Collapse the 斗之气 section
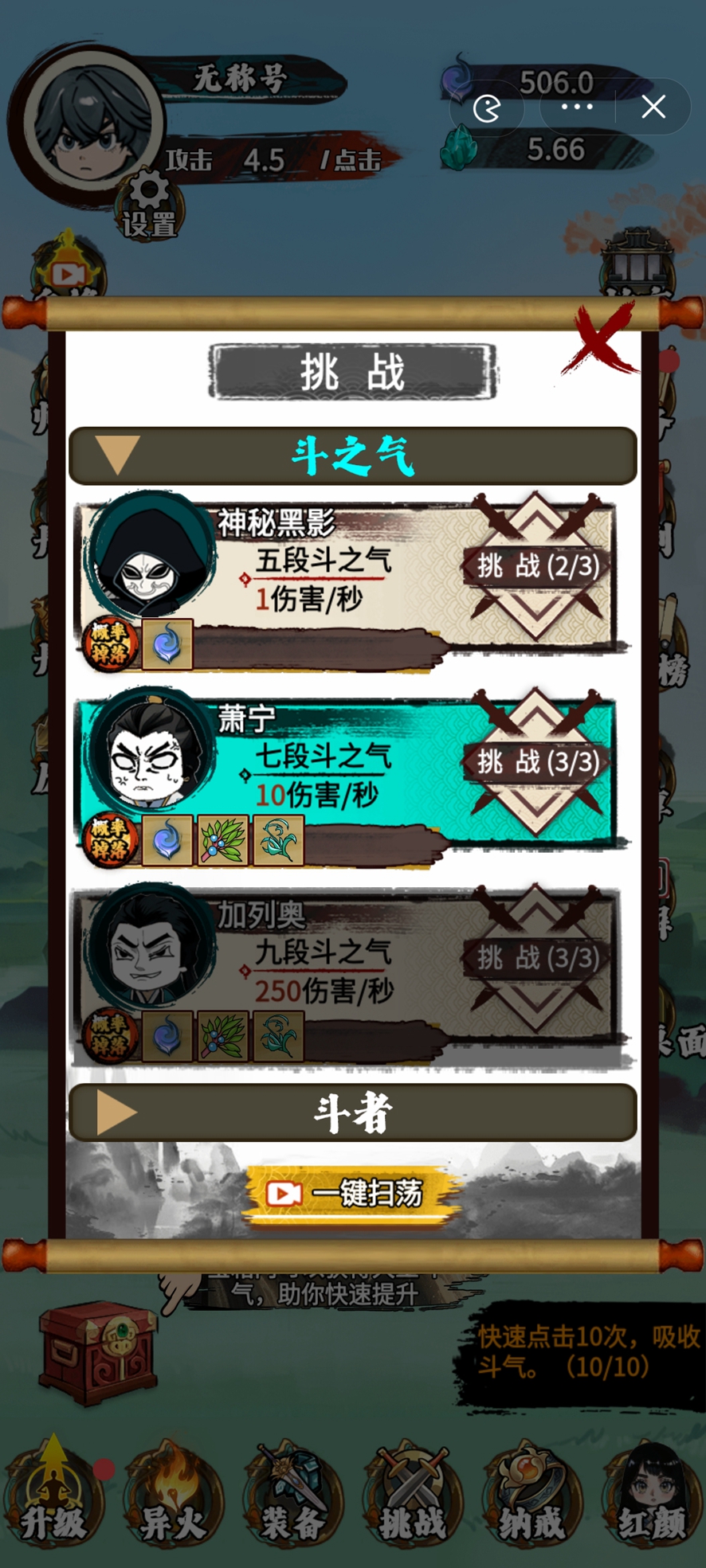The height and width of the screenshot is (1568, 706). coord(352,456)
